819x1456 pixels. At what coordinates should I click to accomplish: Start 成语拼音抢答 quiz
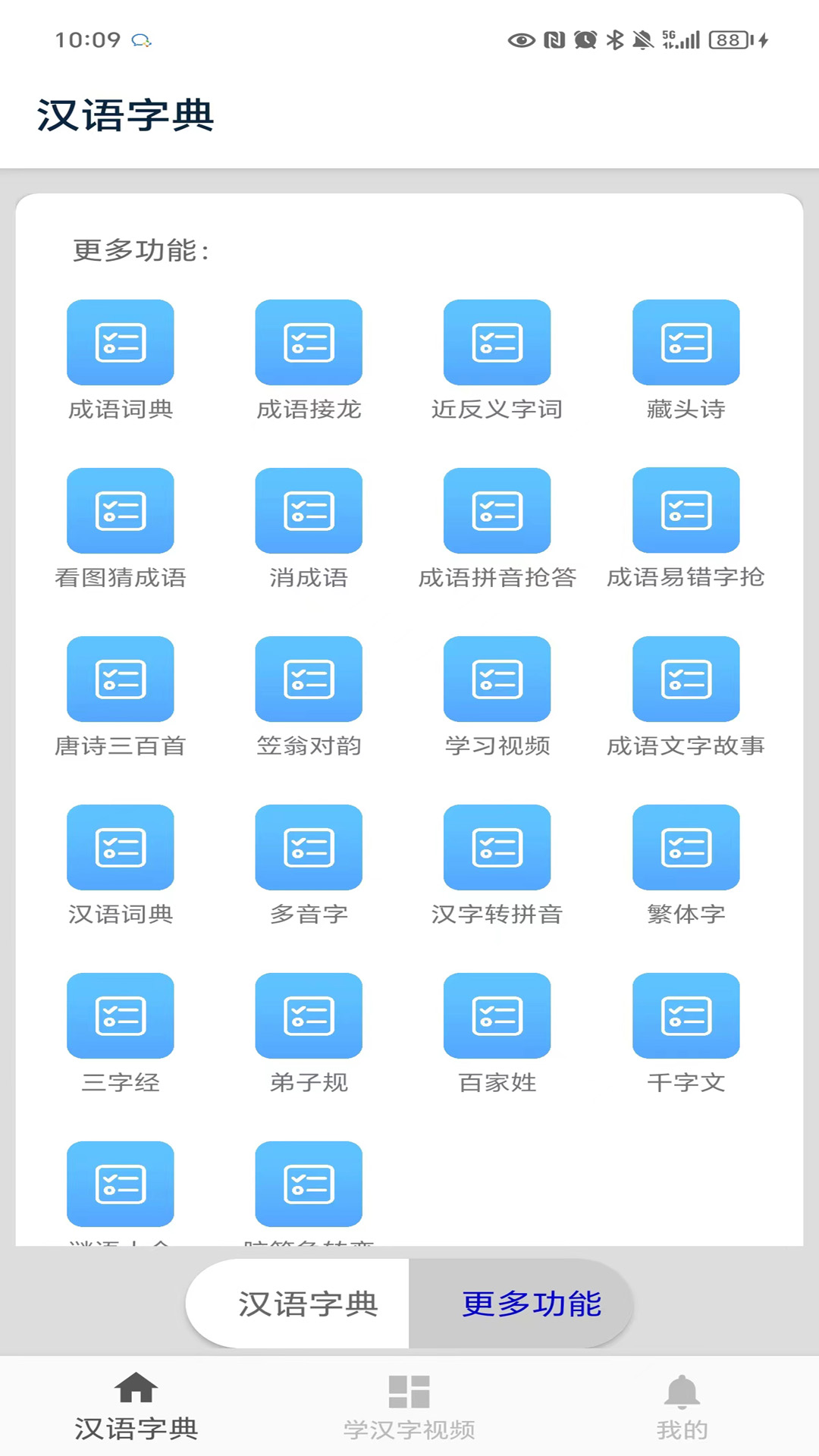click(497, 526)
